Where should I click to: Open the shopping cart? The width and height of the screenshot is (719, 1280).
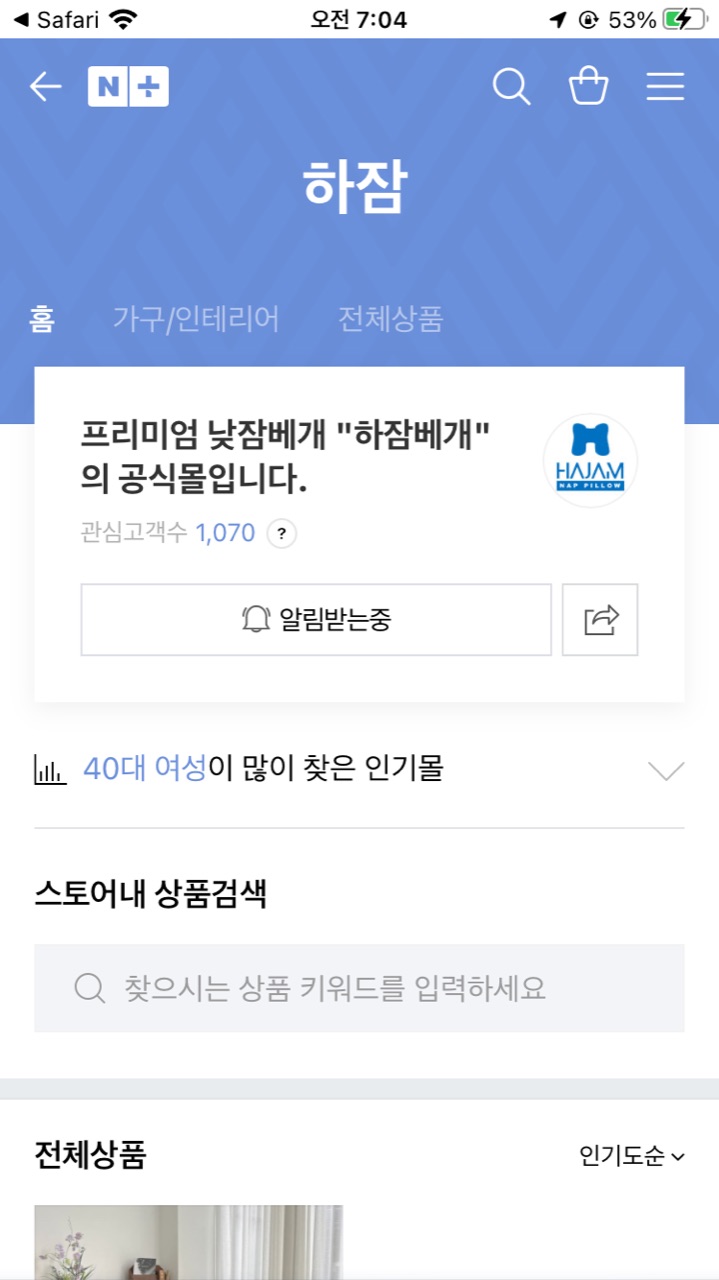tap(588, 87)
